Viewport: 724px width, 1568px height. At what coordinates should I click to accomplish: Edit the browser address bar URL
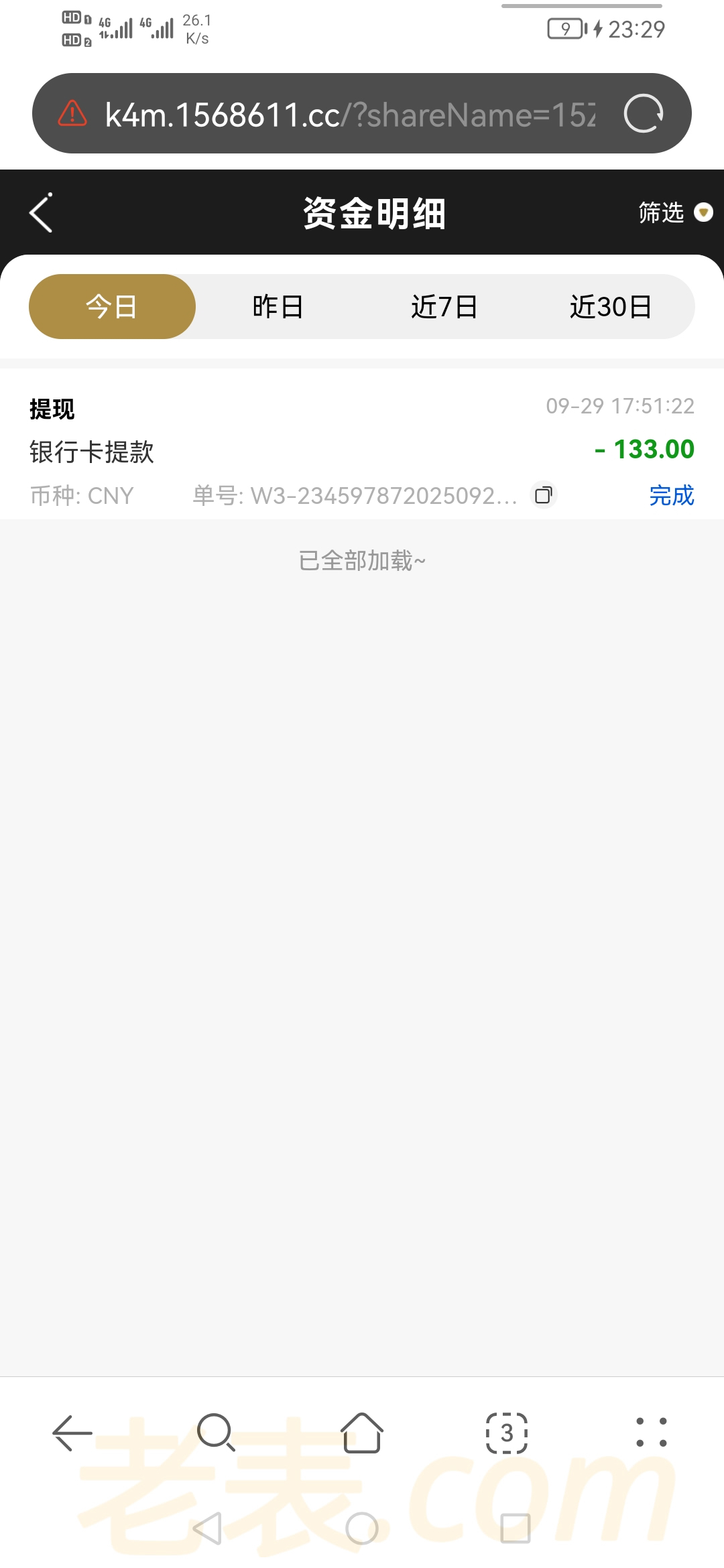coord(349,115)
